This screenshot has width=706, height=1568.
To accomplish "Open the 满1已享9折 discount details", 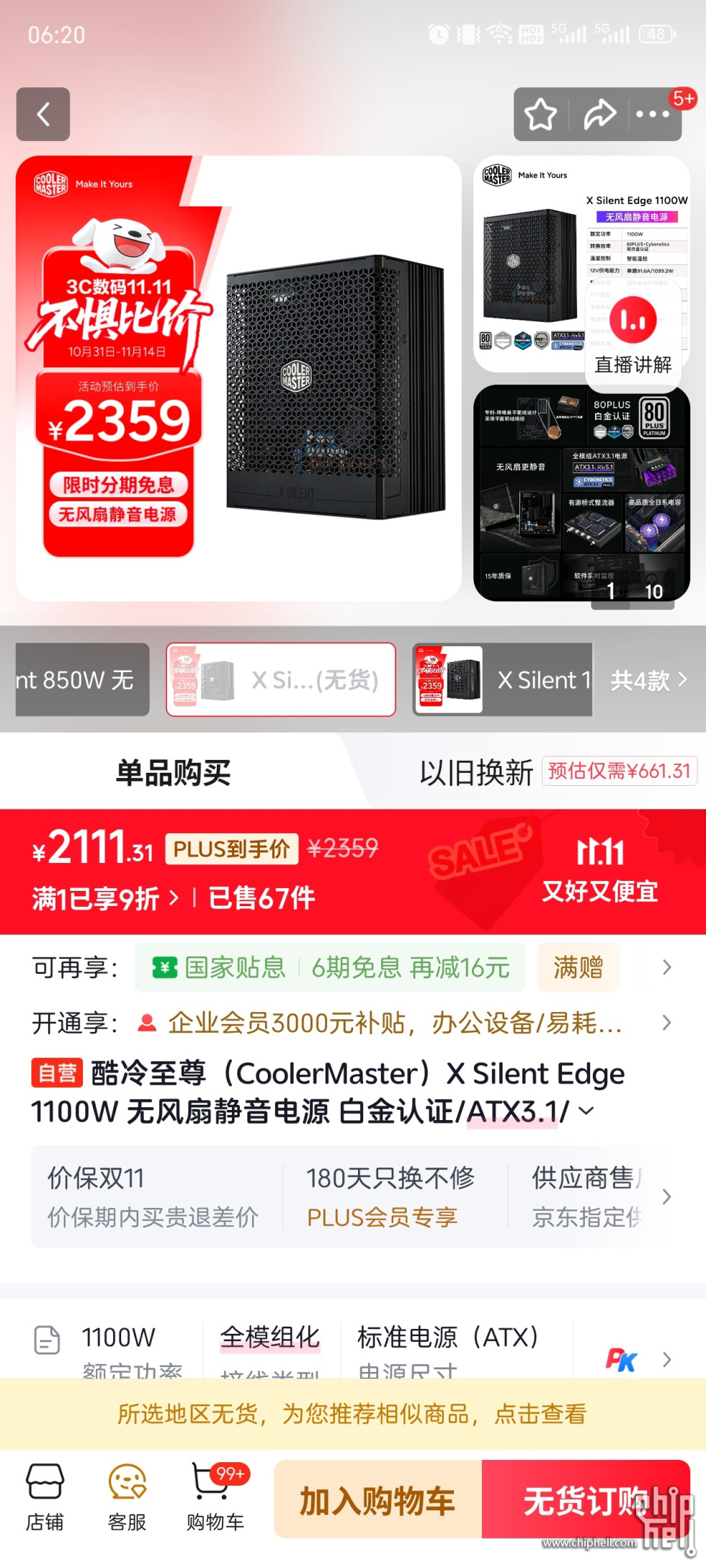I will point(105,898).
